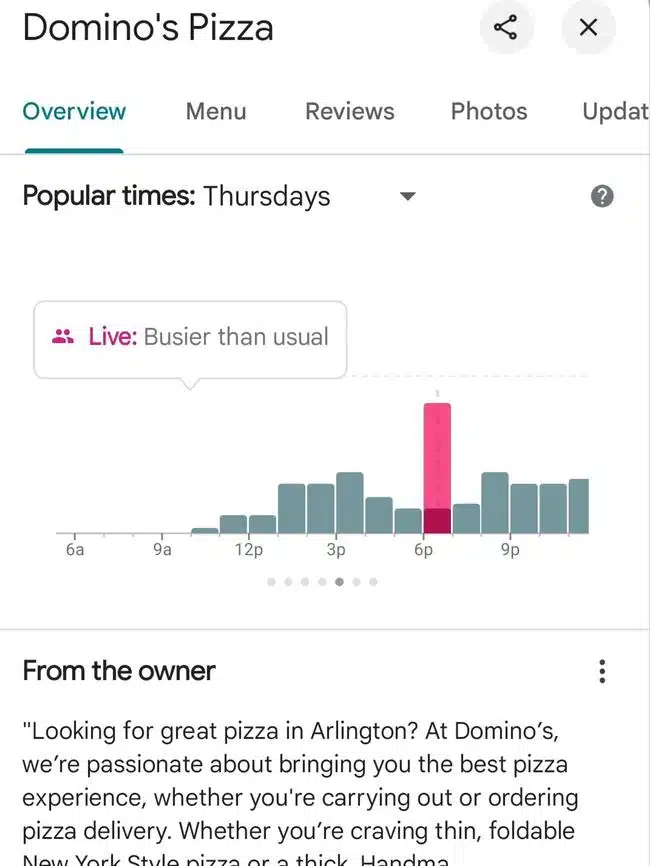This screenshot has height=866, width=650.
Task: Close the Domino's Pizza panel
Action: click(x=589, y=27)
